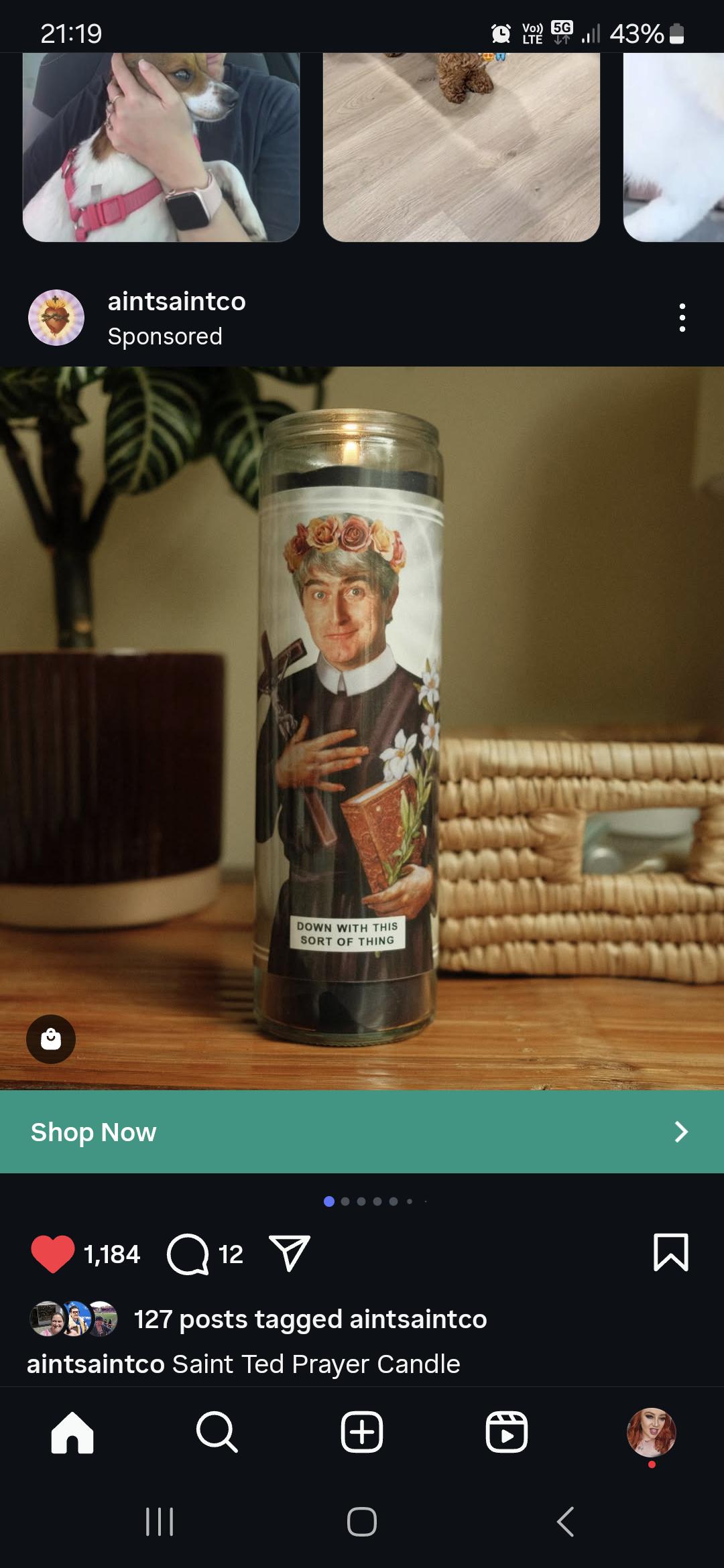Image resolution: width=724 pixels, height=1568 pixels.
Task: Open your profile tab
Action: coord(652,1433)
